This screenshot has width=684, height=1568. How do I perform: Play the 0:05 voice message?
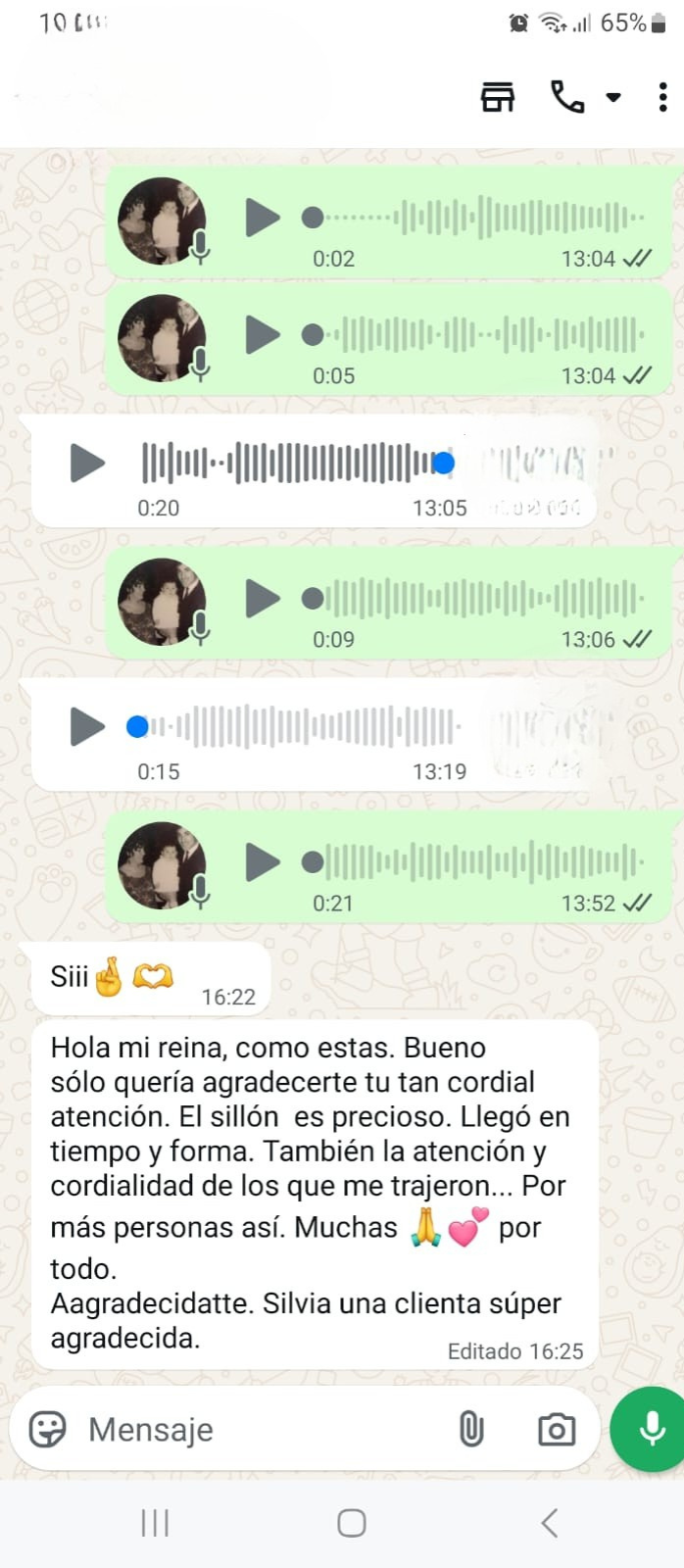(262, 335)
